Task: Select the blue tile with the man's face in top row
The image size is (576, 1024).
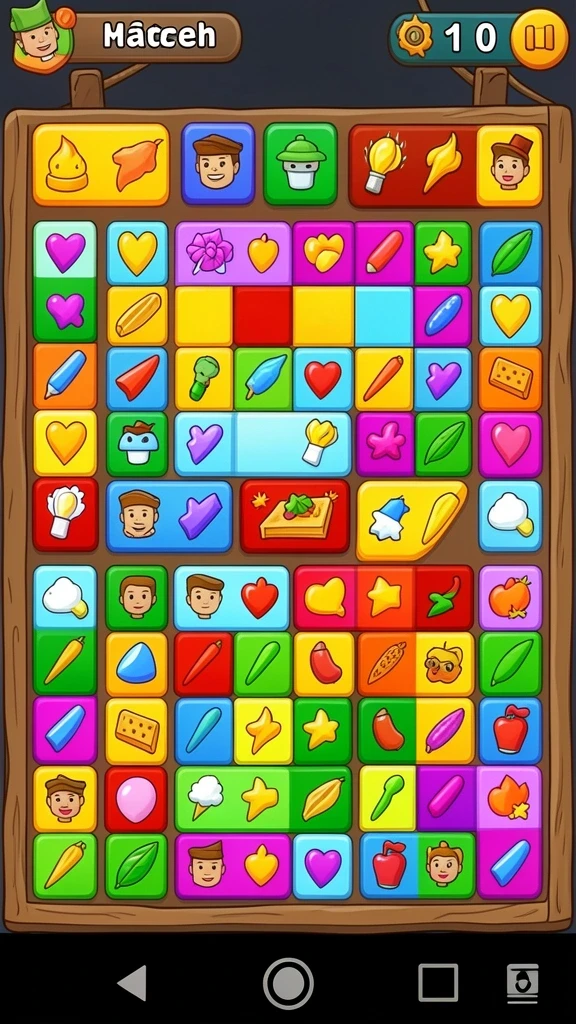Action: click(x=217, y=163)
